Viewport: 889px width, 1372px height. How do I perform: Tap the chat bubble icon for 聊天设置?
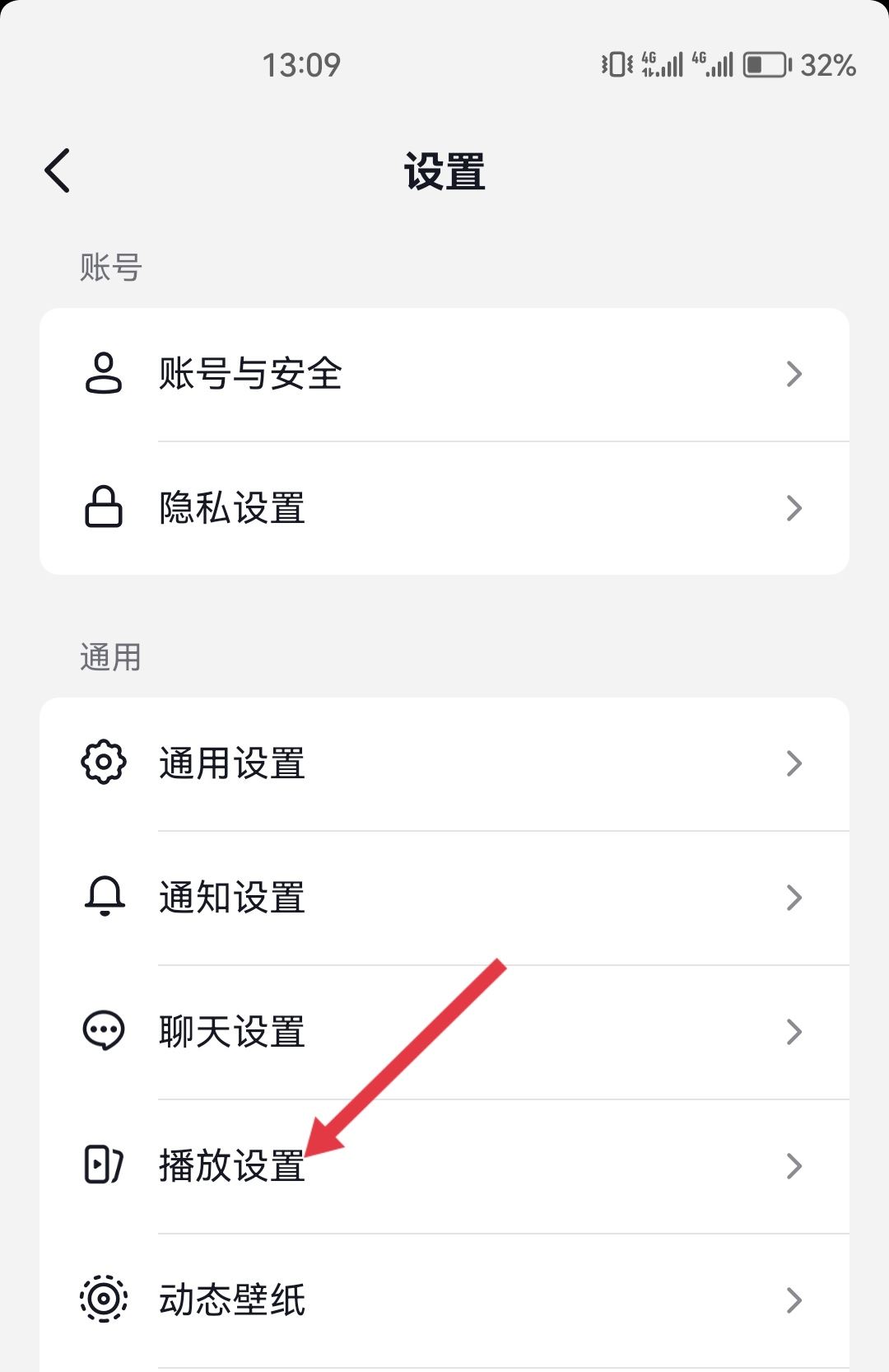pos(103,1031)
